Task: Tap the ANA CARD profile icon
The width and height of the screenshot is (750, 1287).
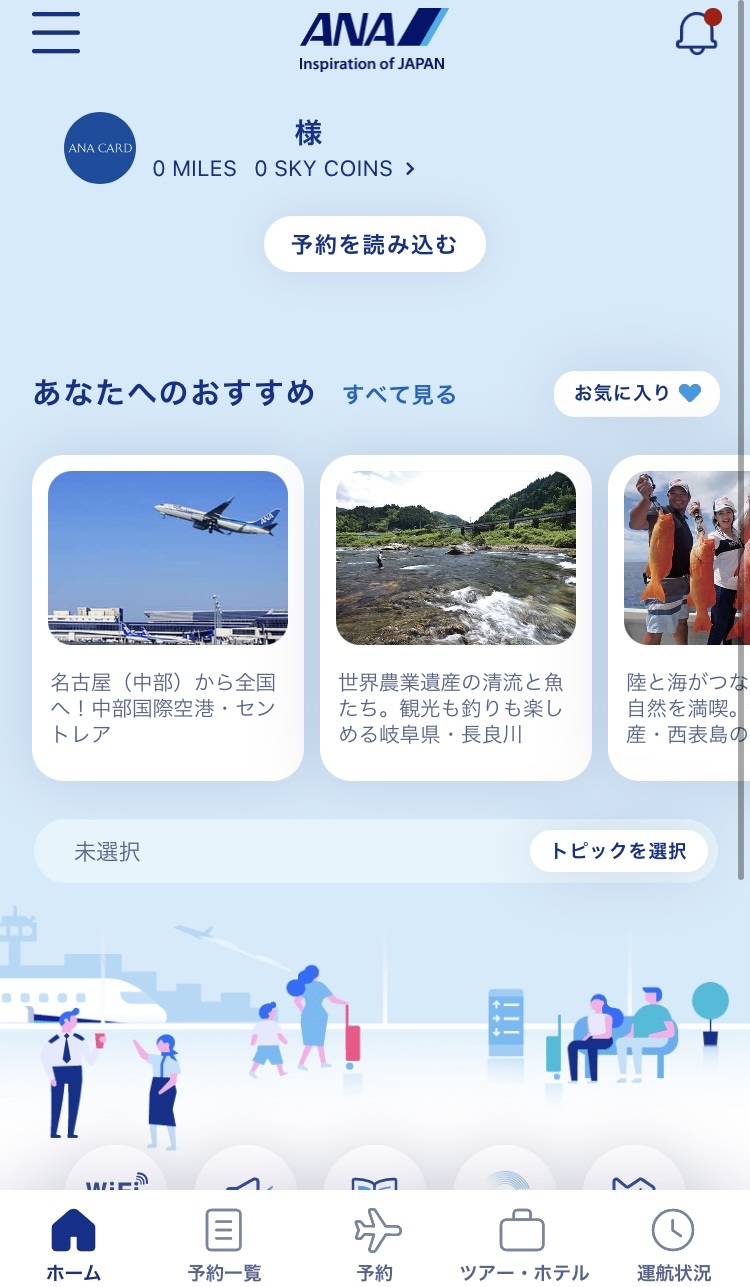Action: pos(100,148)
